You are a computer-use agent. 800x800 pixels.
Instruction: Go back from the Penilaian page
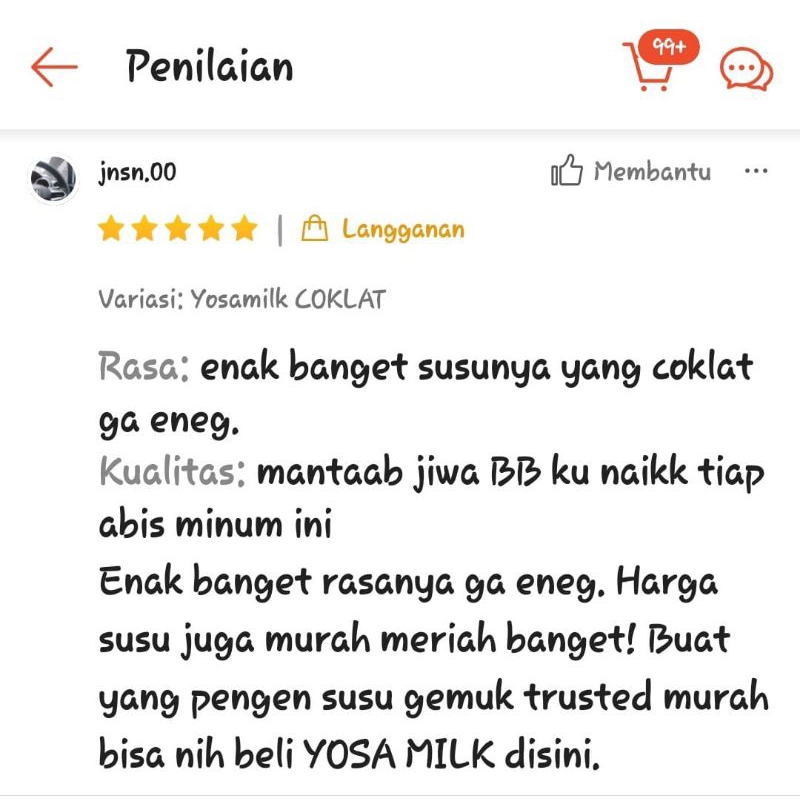(54, 67)
